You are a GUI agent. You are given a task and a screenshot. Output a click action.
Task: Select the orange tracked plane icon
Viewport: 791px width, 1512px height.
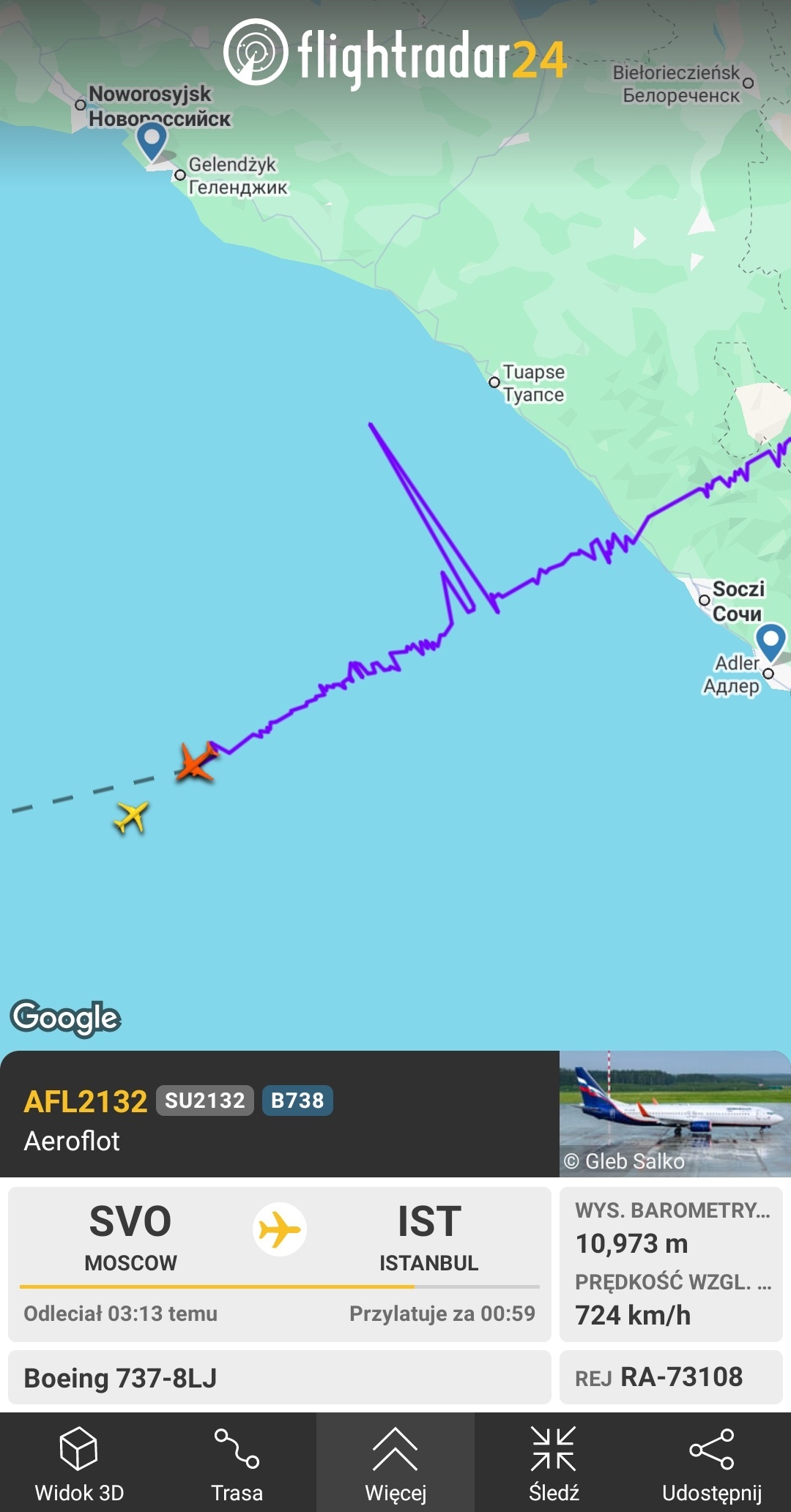196,761
